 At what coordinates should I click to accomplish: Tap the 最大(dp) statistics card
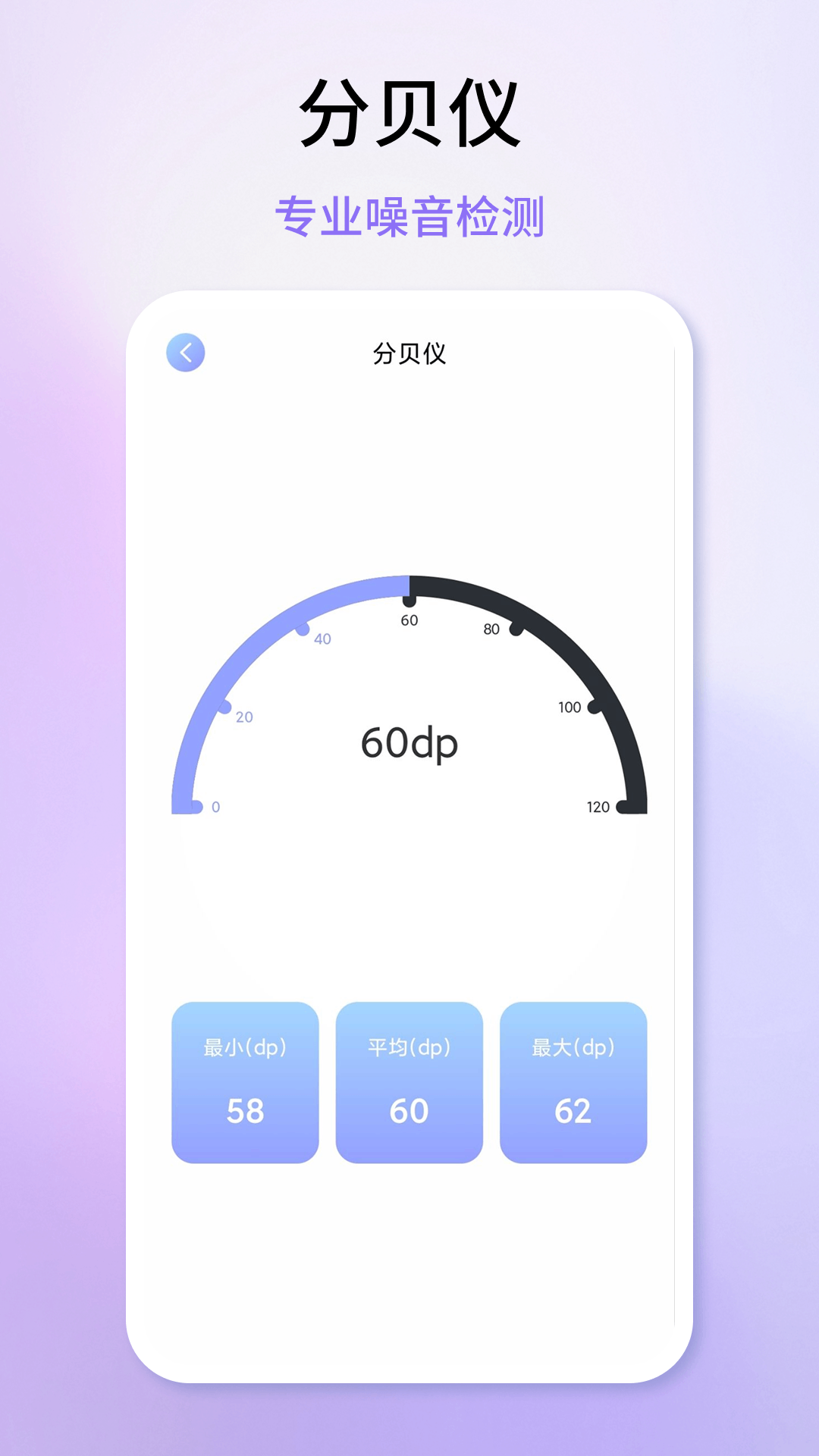(x=574, y=1084)
